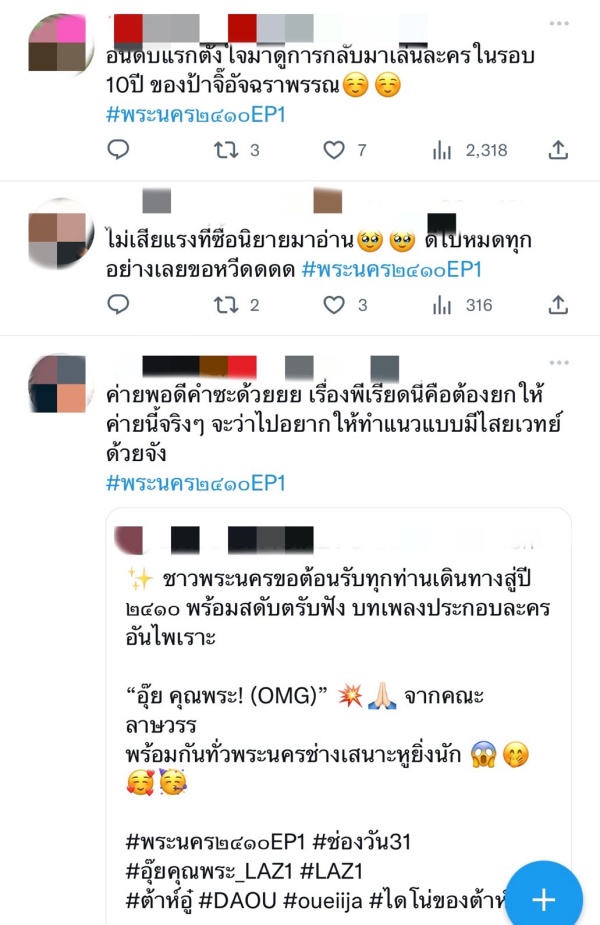View analytics showing 316 views
The image size is (600, 925).
pyautogui.click(x=443, y=305)
